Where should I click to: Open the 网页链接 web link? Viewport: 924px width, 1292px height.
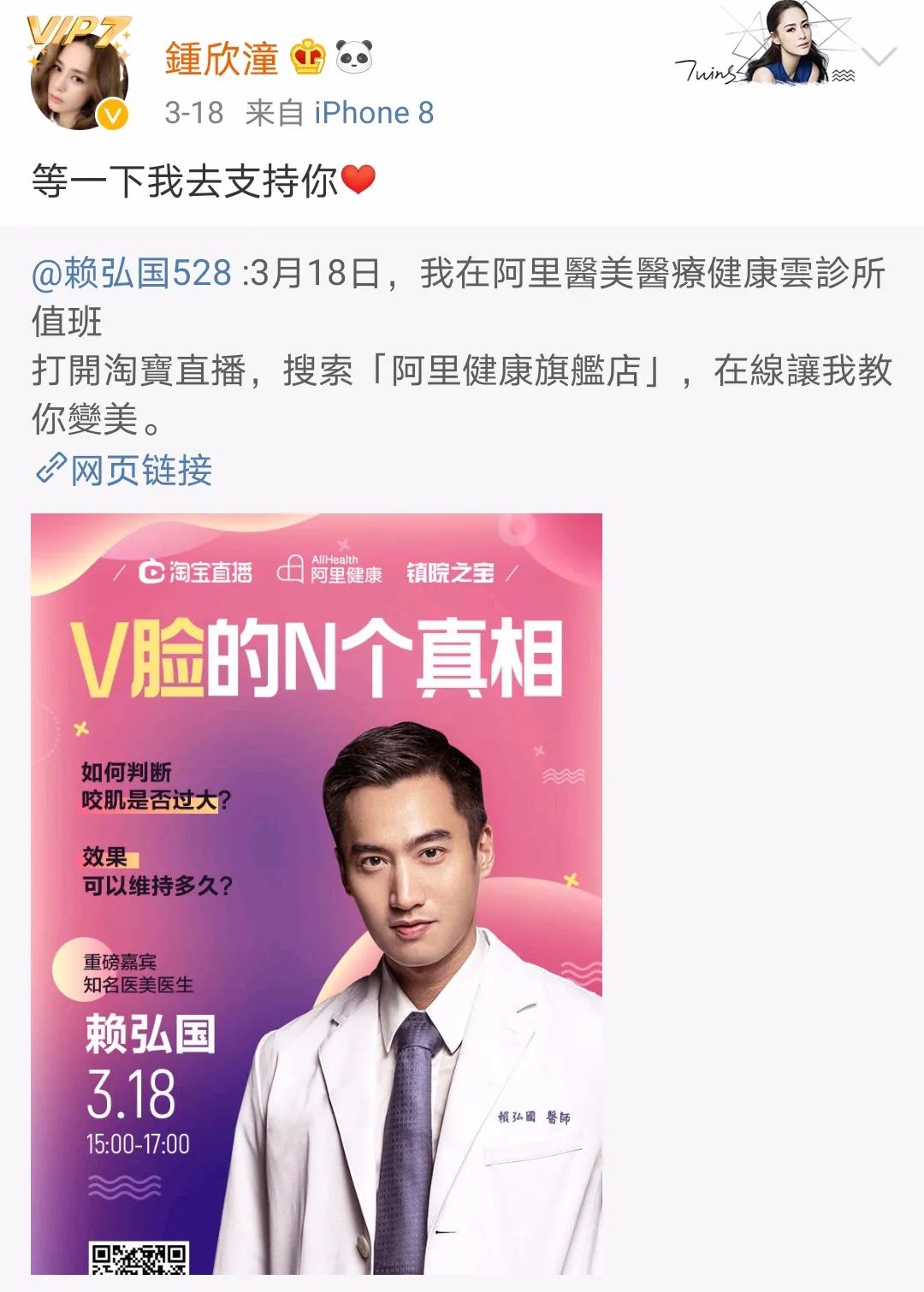coord(125,471)
